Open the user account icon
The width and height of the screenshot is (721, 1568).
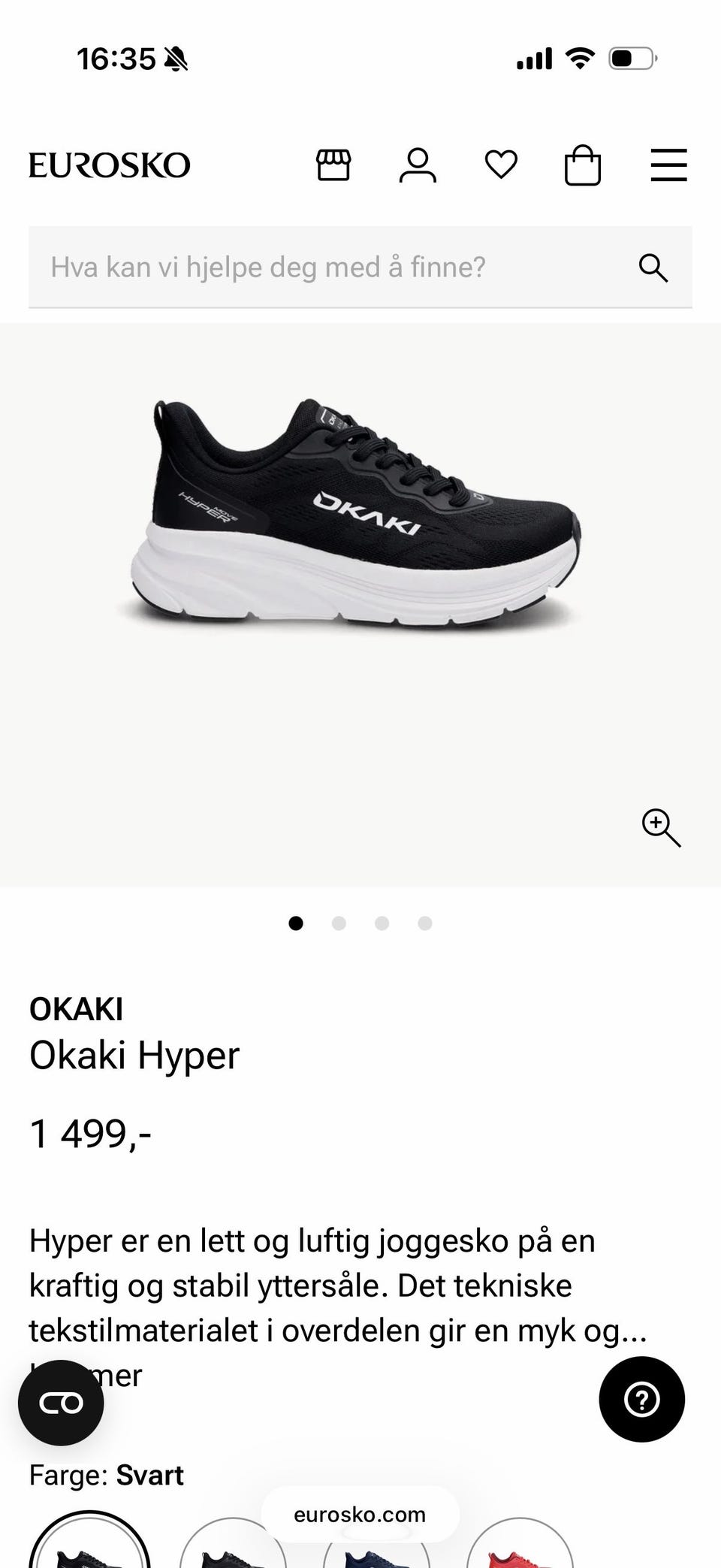[418, 165]
